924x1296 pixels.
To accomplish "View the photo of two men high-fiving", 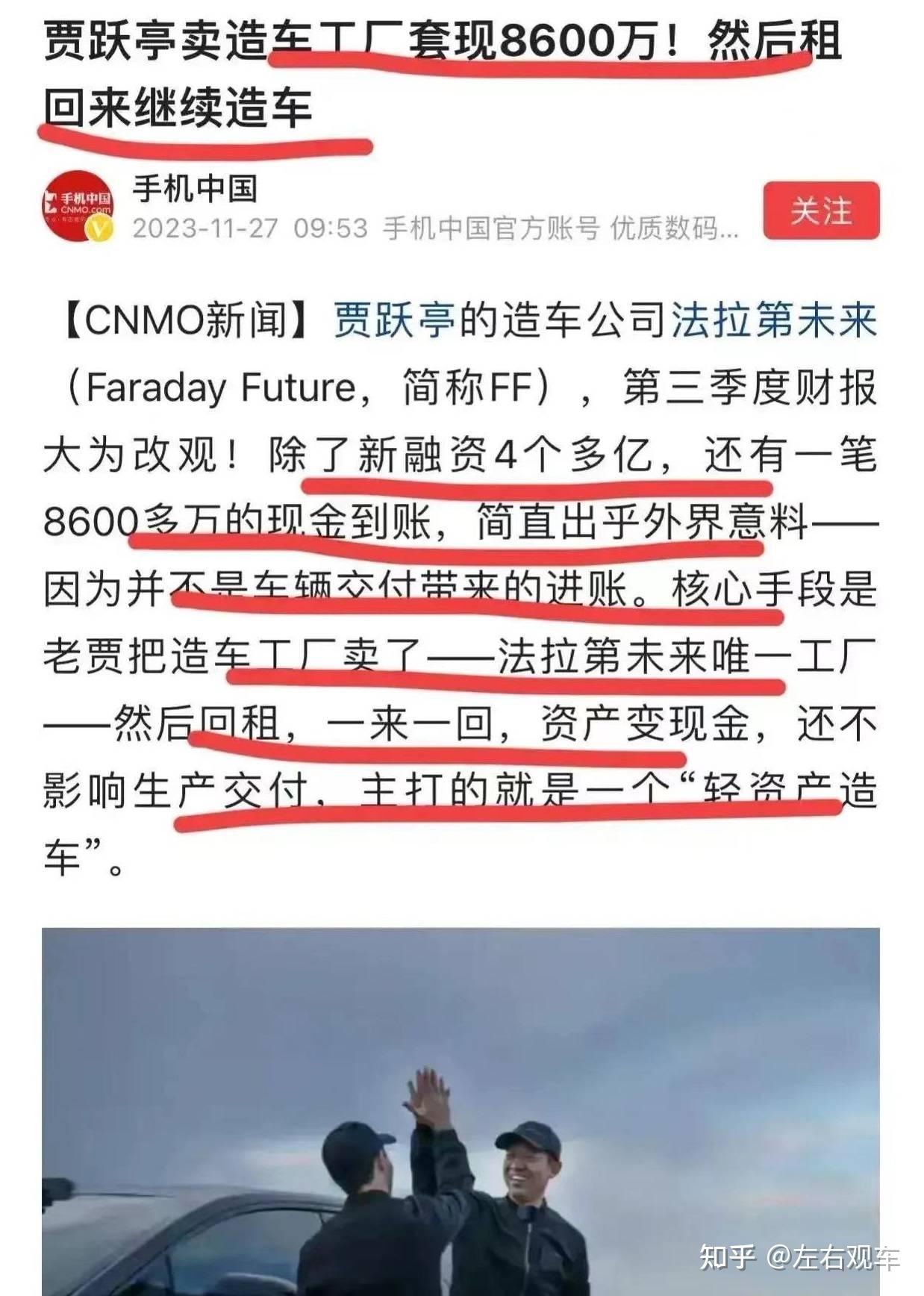I will (x=462, y=1105).
